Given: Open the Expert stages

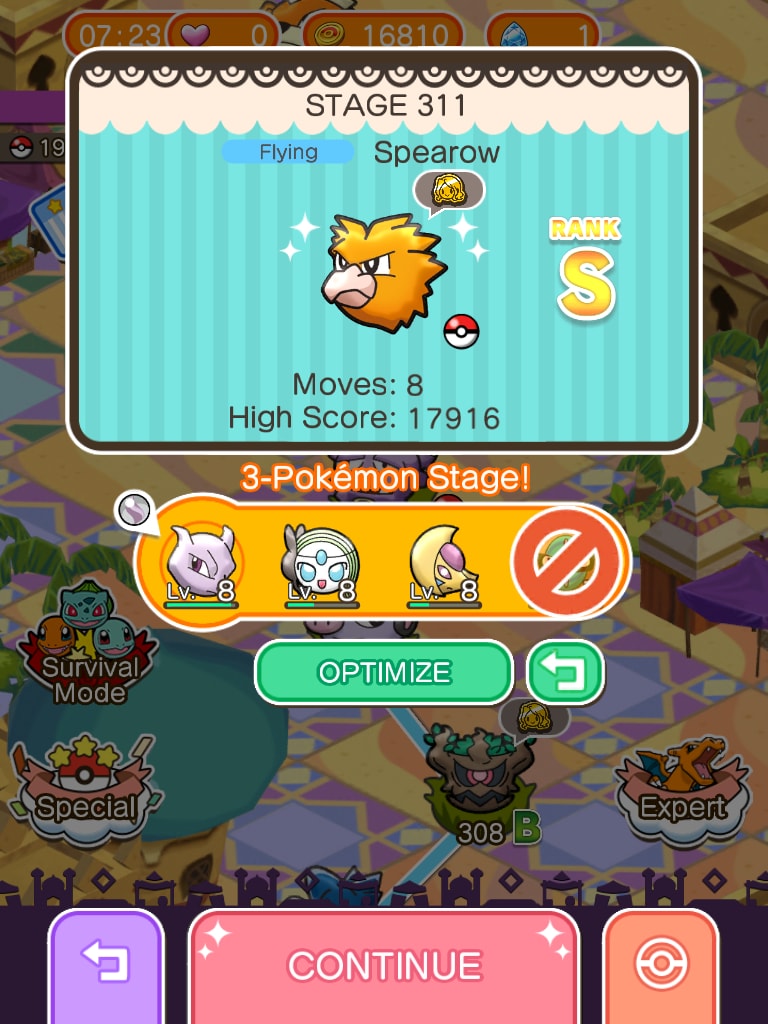Looking at the screenshot, I should point(682,790).
